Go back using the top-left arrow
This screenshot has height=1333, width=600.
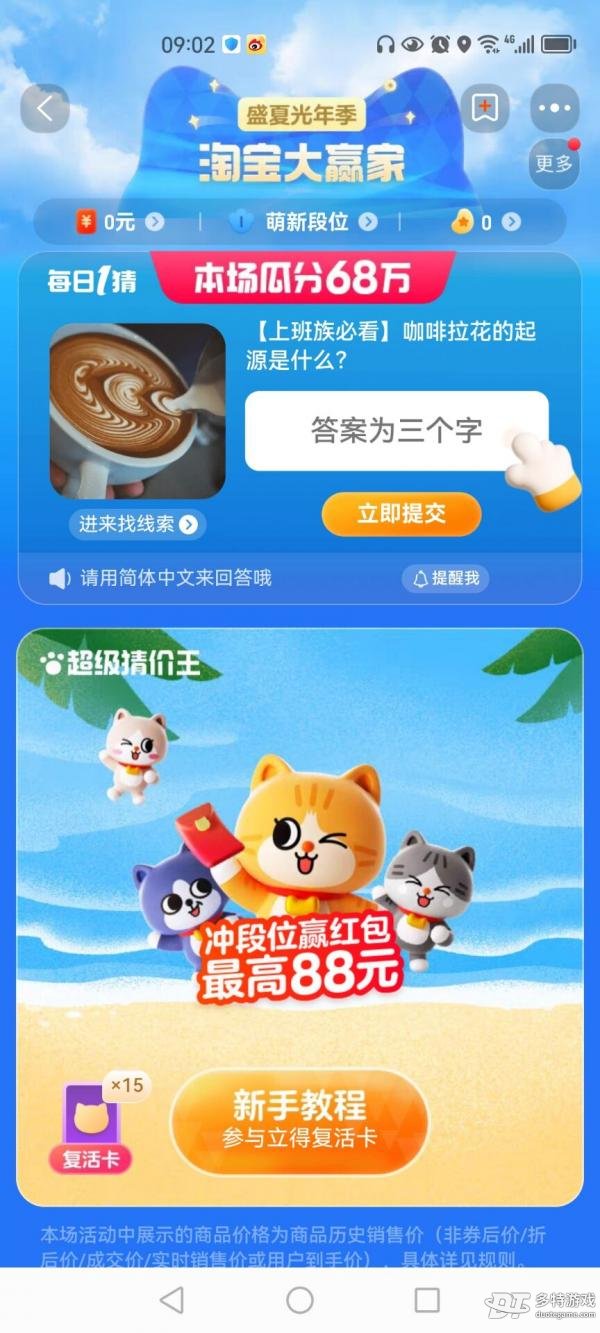45,109
